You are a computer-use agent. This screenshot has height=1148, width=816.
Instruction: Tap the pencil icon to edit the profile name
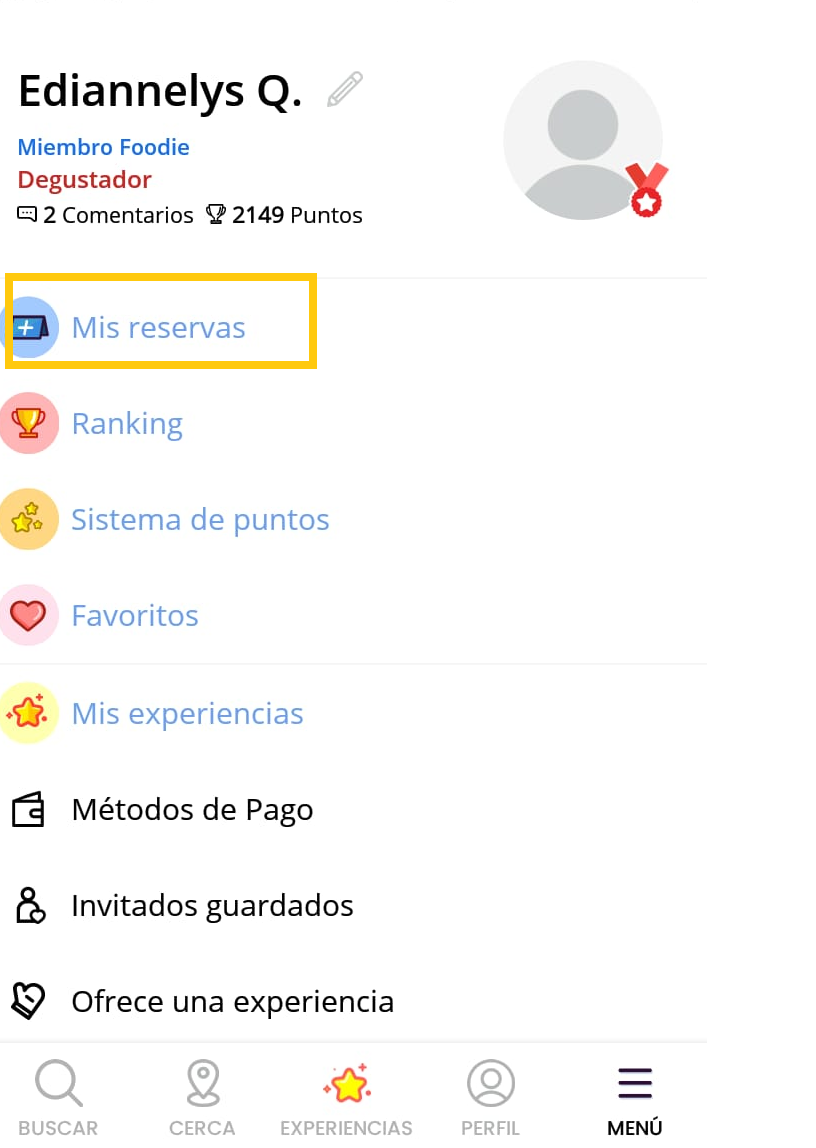coord(344,89)
